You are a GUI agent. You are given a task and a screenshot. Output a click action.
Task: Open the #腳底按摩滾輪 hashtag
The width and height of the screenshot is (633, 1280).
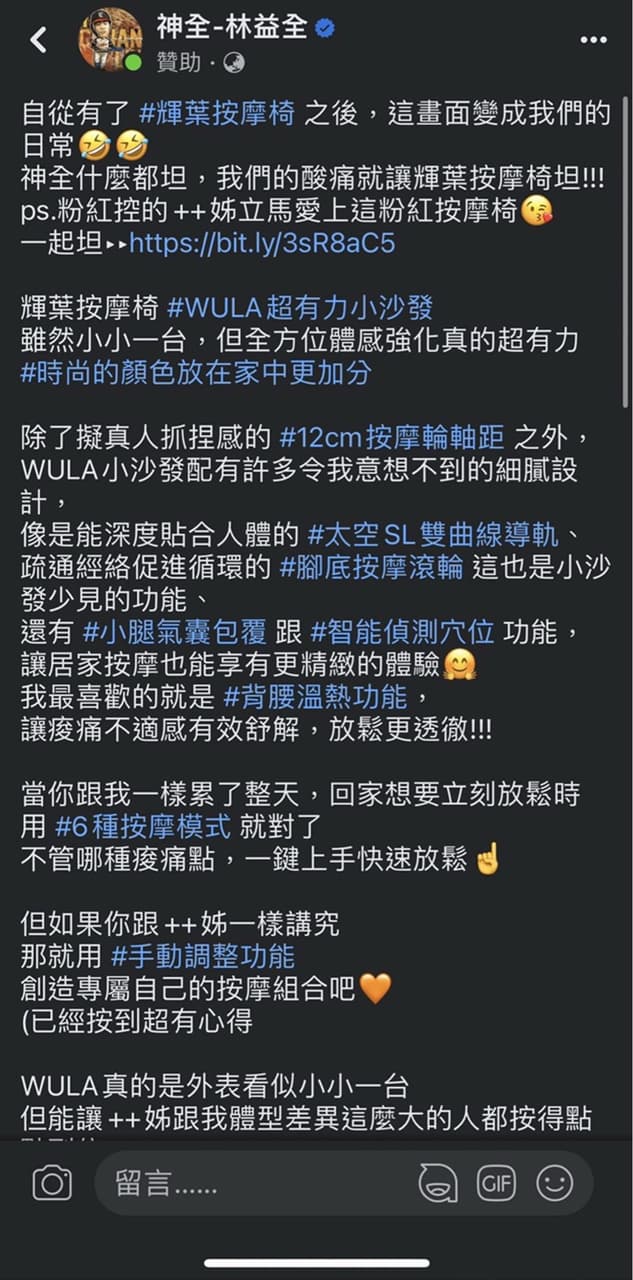(371, 567)
